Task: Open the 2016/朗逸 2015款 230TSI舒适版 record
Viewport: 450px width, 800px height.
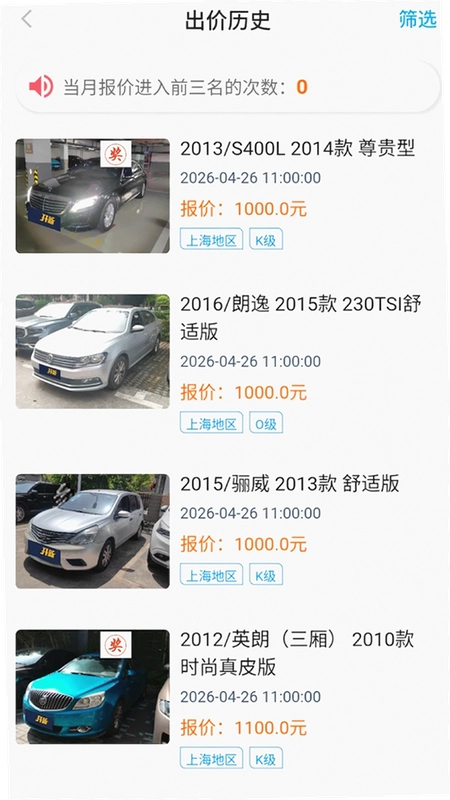Action: point(225,363)
